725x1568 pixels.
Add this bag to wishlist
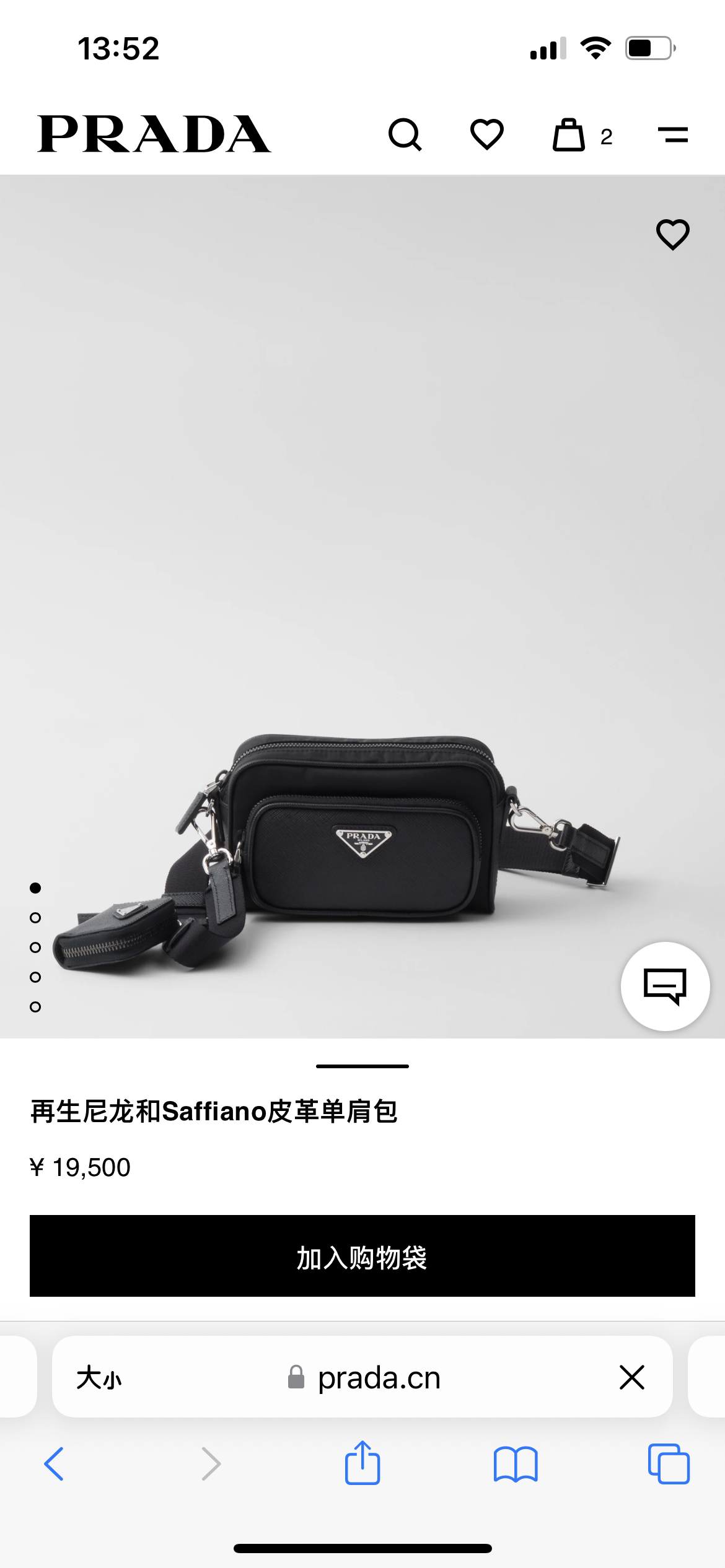(673, 235)
